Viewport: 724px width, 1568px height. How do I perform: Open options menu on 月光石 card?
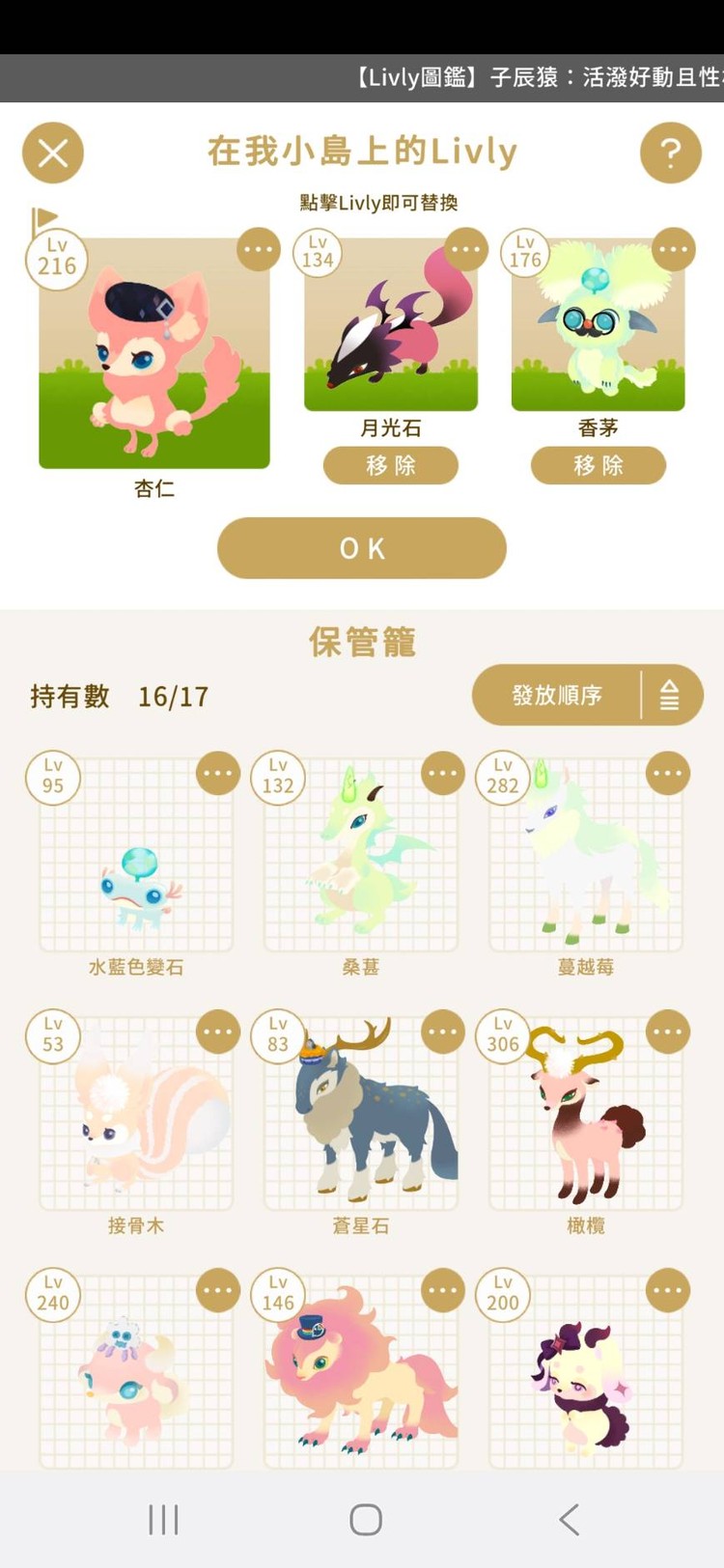(x=466, y=249)
